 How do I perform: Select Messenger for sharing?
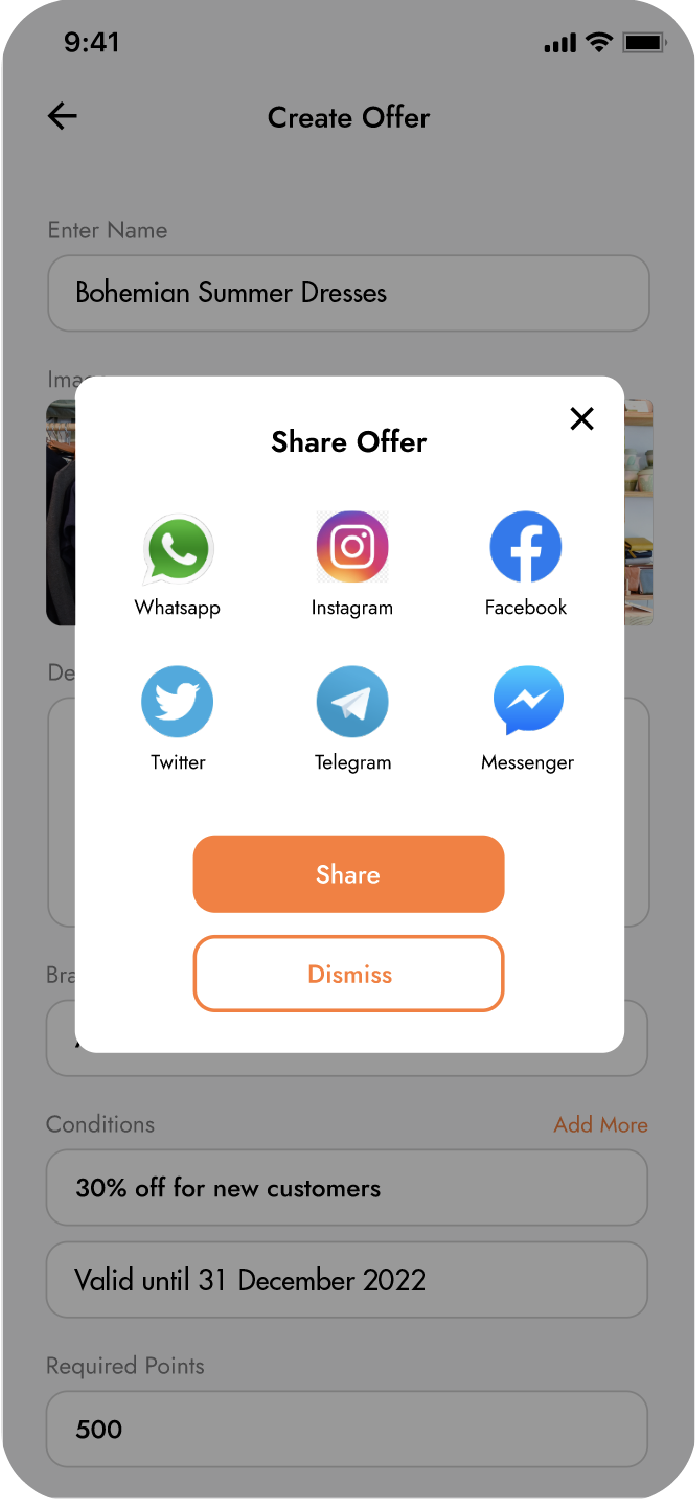[x=528, y=702]
